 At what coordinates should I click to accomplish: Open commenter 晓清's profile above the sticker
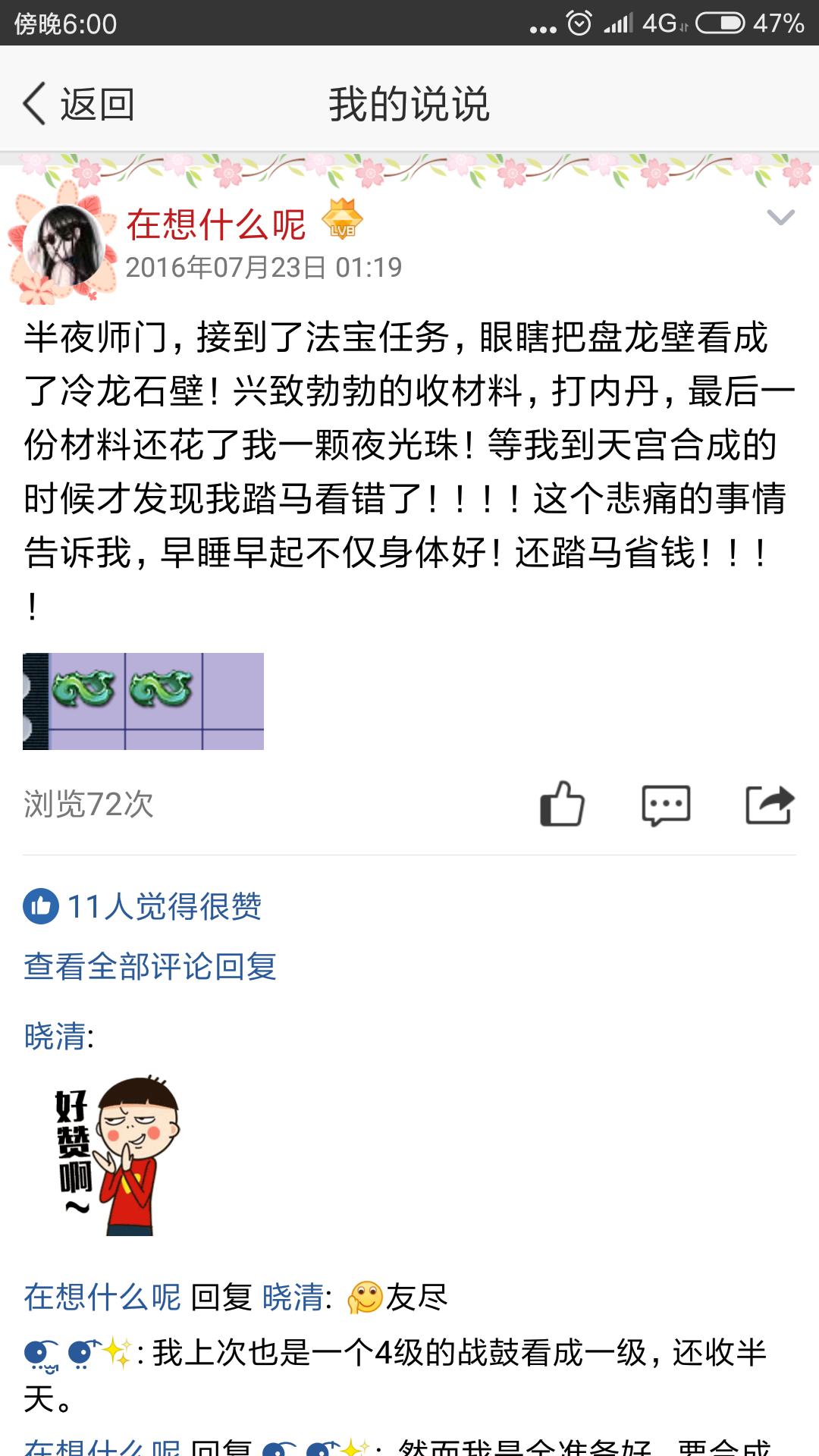coord(55,1037)
